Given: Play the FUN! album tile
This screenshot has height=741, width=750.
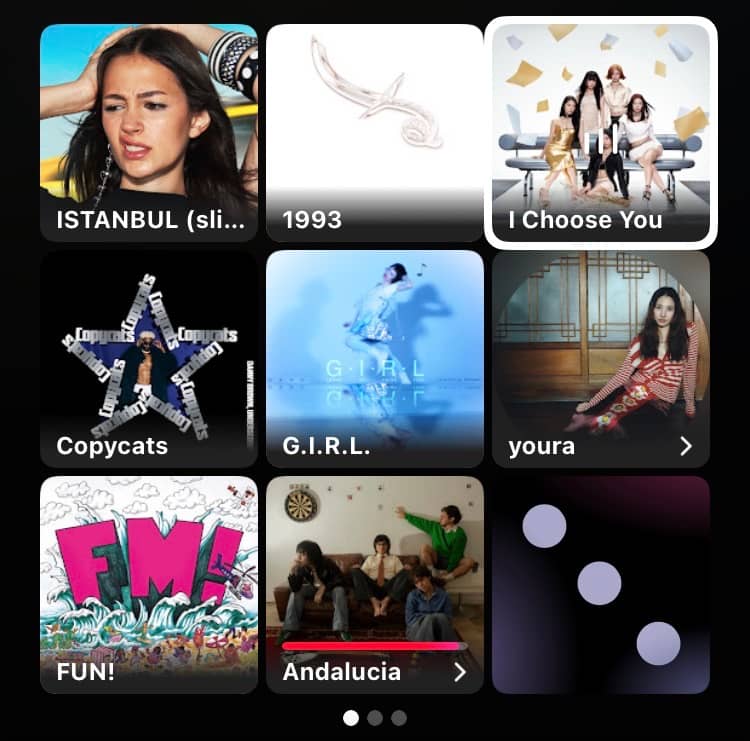Looking at the screenshot, I should coord(149,585).
